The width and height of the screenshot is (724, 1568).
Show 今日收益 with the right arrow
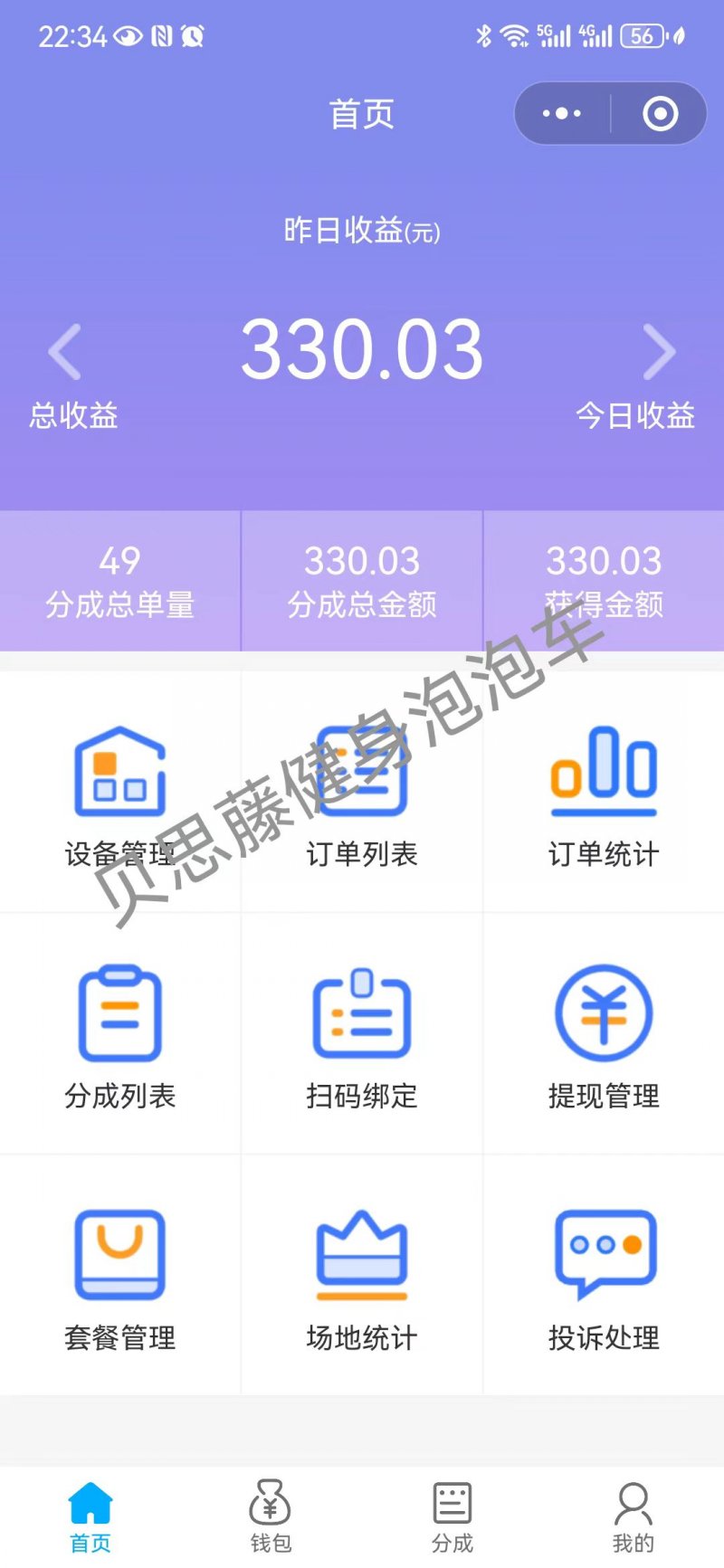coord(659,351)
